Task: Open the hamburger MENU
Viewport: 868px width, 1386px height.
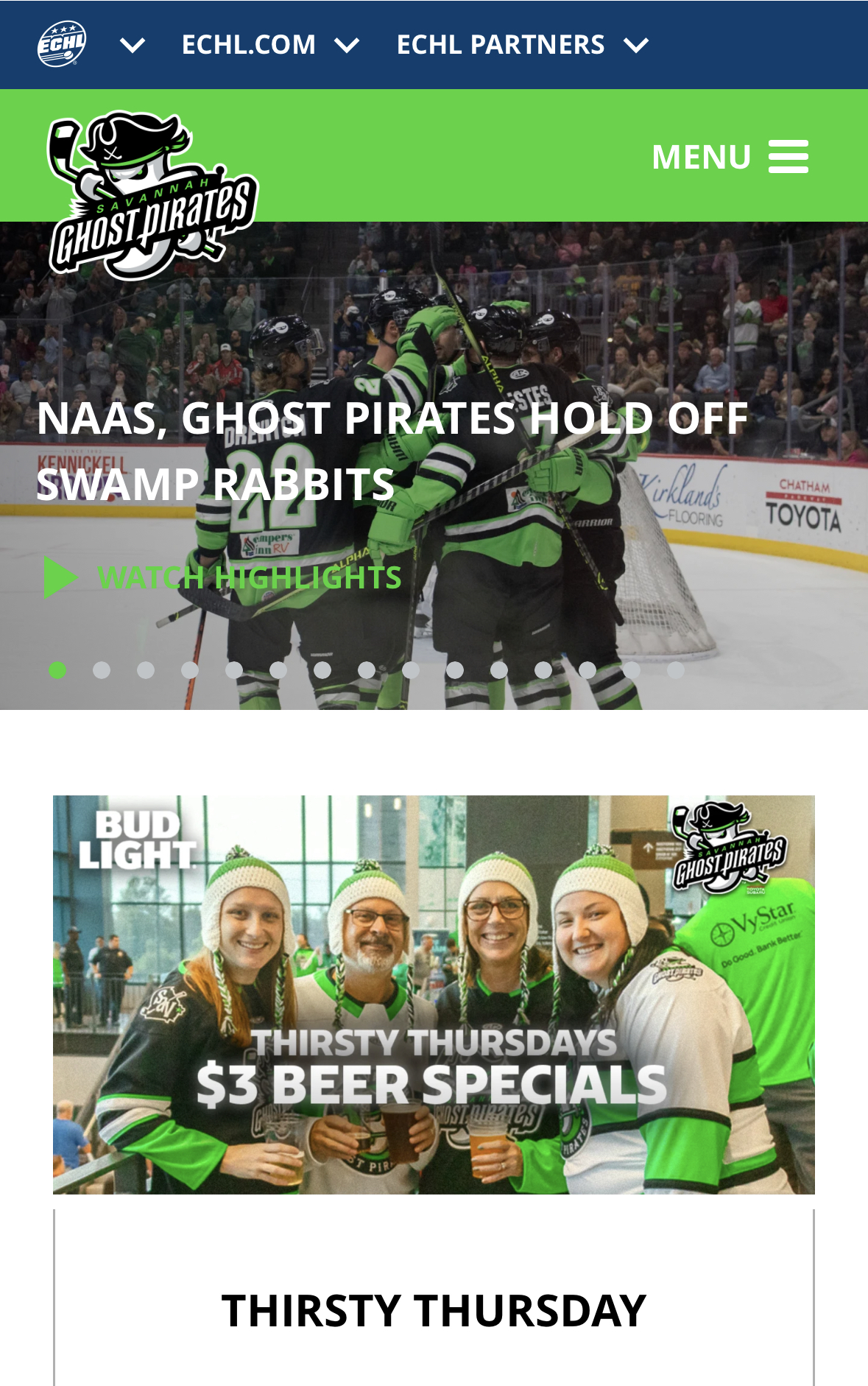Action: (730, 157)
